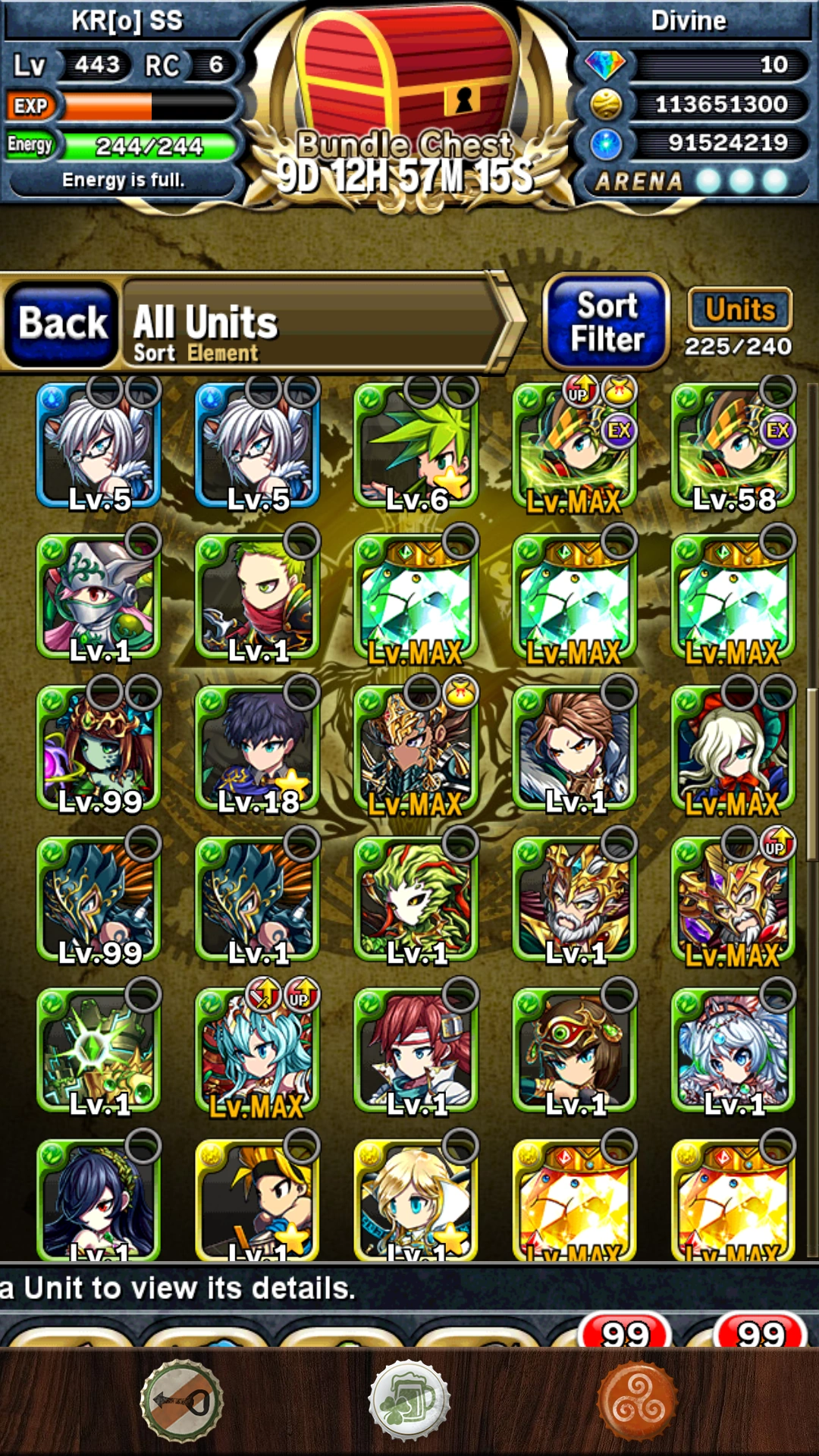819x1456 pixels.
Task: Tap the beer mug clover bottle cap
Action: [x=409, y=1401]
